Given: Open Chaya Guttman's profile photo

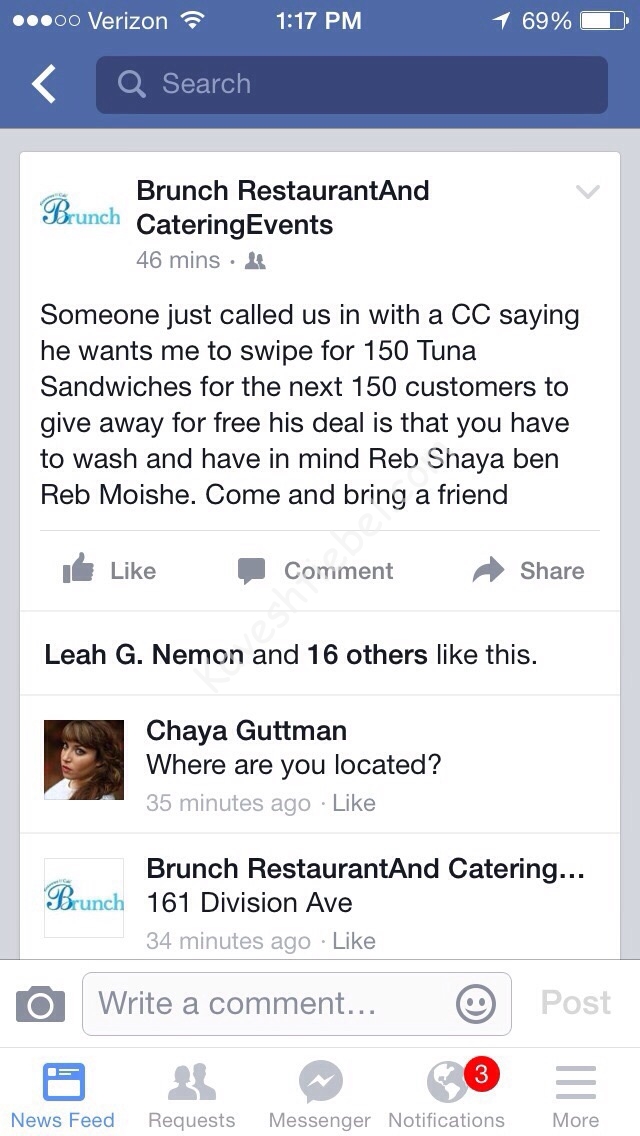Looking at the screenshot, I should [x=84, y=760].
